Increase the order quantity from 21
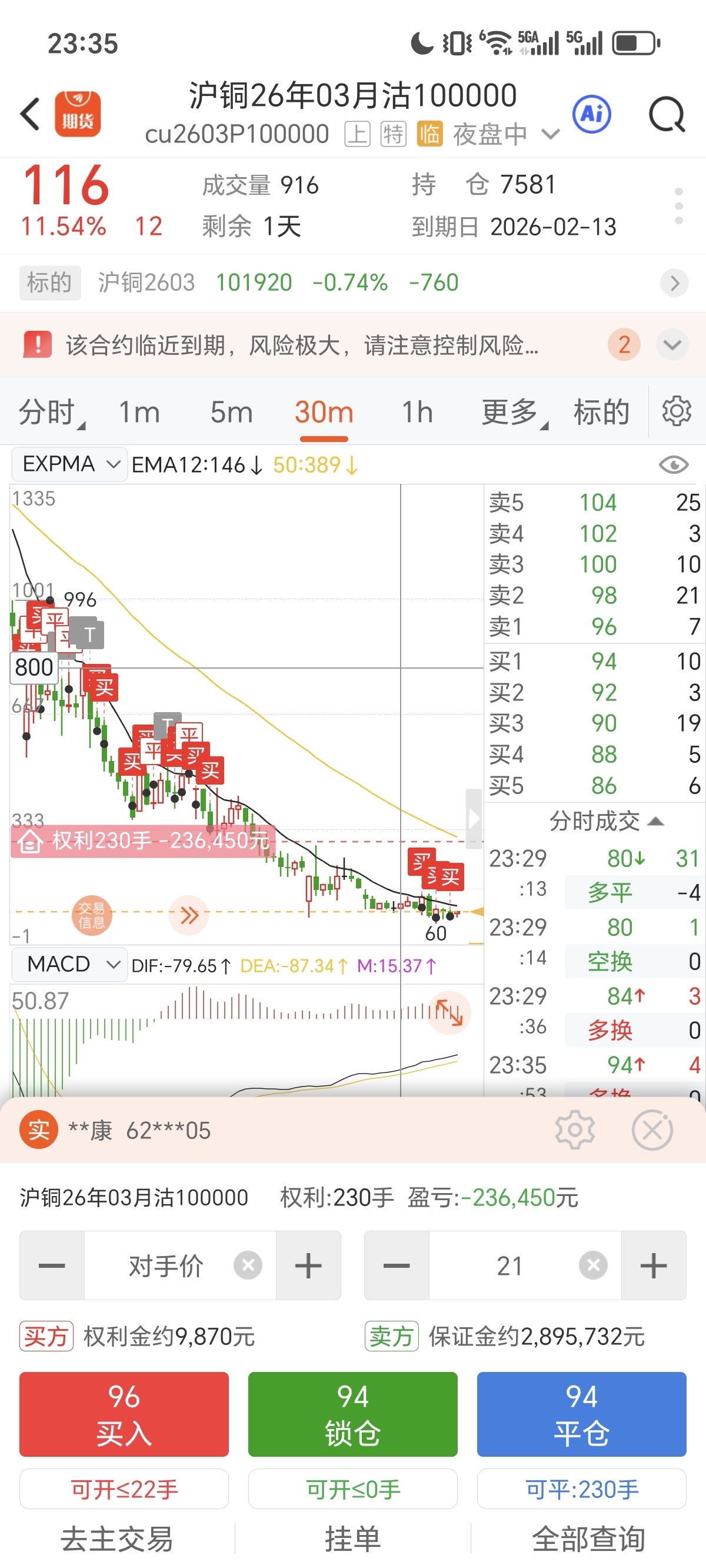 pos(653,1265)
